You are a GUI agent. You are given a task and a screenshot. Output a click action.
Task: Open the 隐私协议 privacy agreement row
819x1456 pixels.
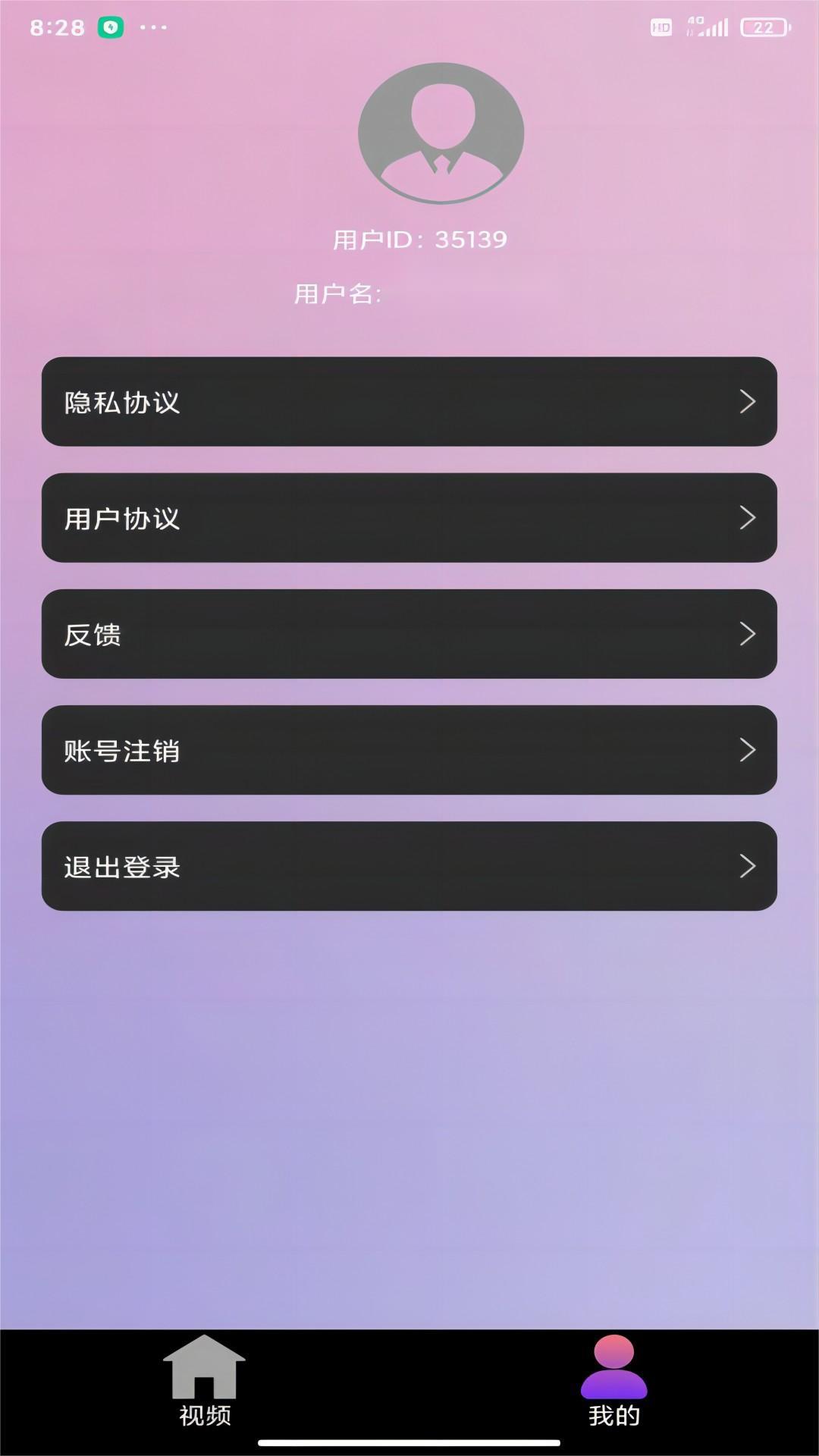coord(409,401)
